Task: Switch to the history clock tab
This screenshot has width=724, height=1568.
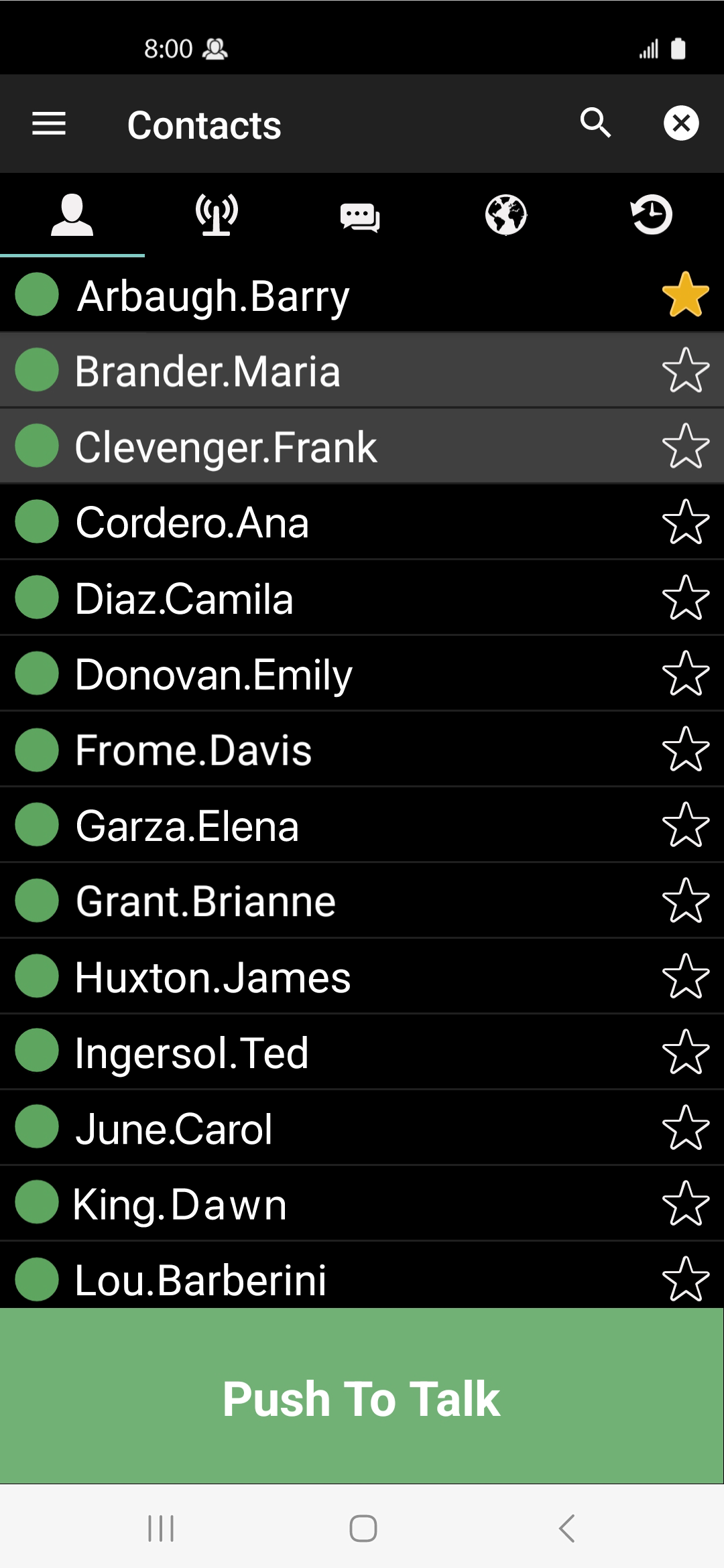Action: coord(651,215)
